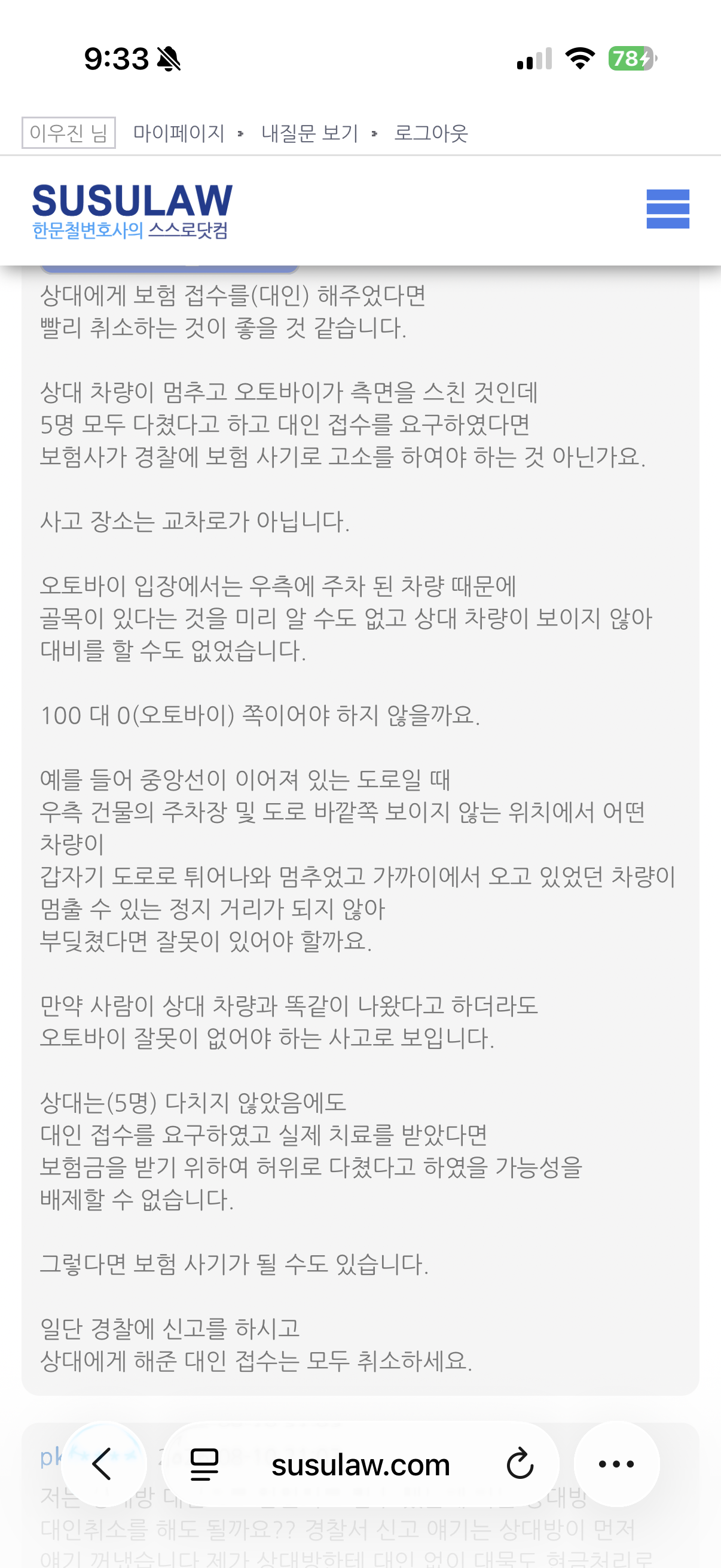Go back with the browser back arrow
The width and height of the screenshot is (721, 1568).
(103, 1464)
